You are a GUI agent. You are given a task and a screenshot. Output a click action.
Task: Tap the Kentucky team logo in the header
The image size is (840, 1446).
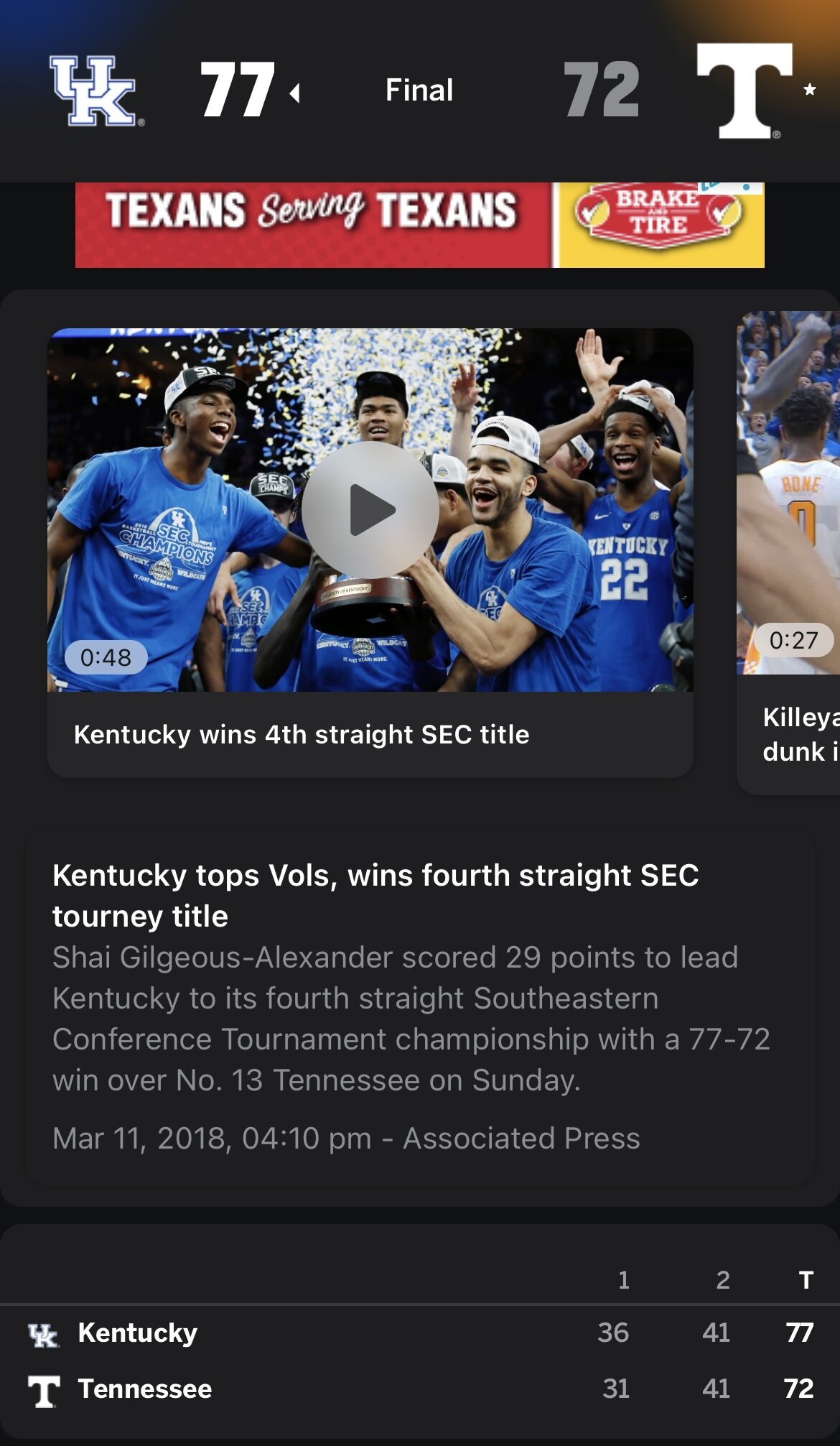(95, 91)
